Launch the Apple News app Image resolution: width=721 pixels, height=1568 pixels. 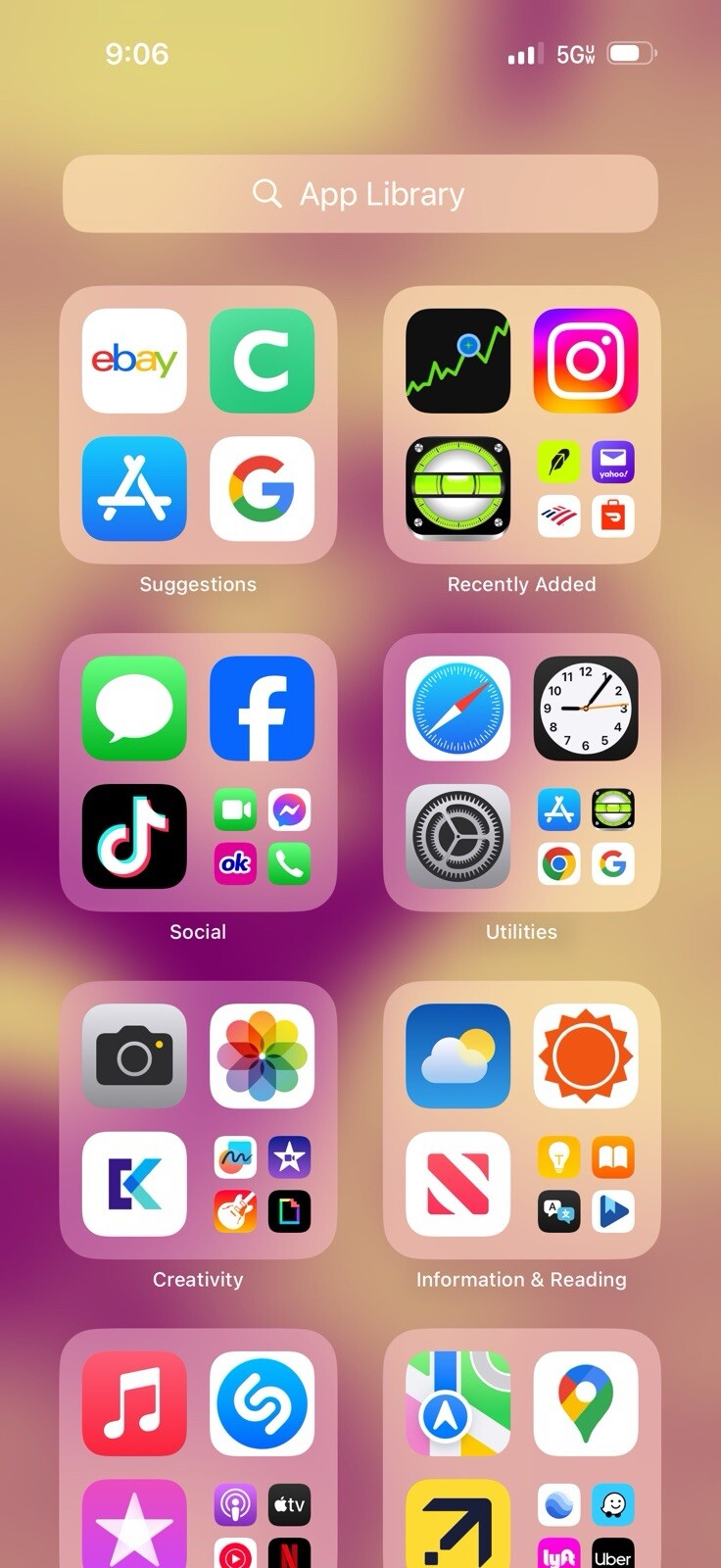click(x=457, y=1184)
